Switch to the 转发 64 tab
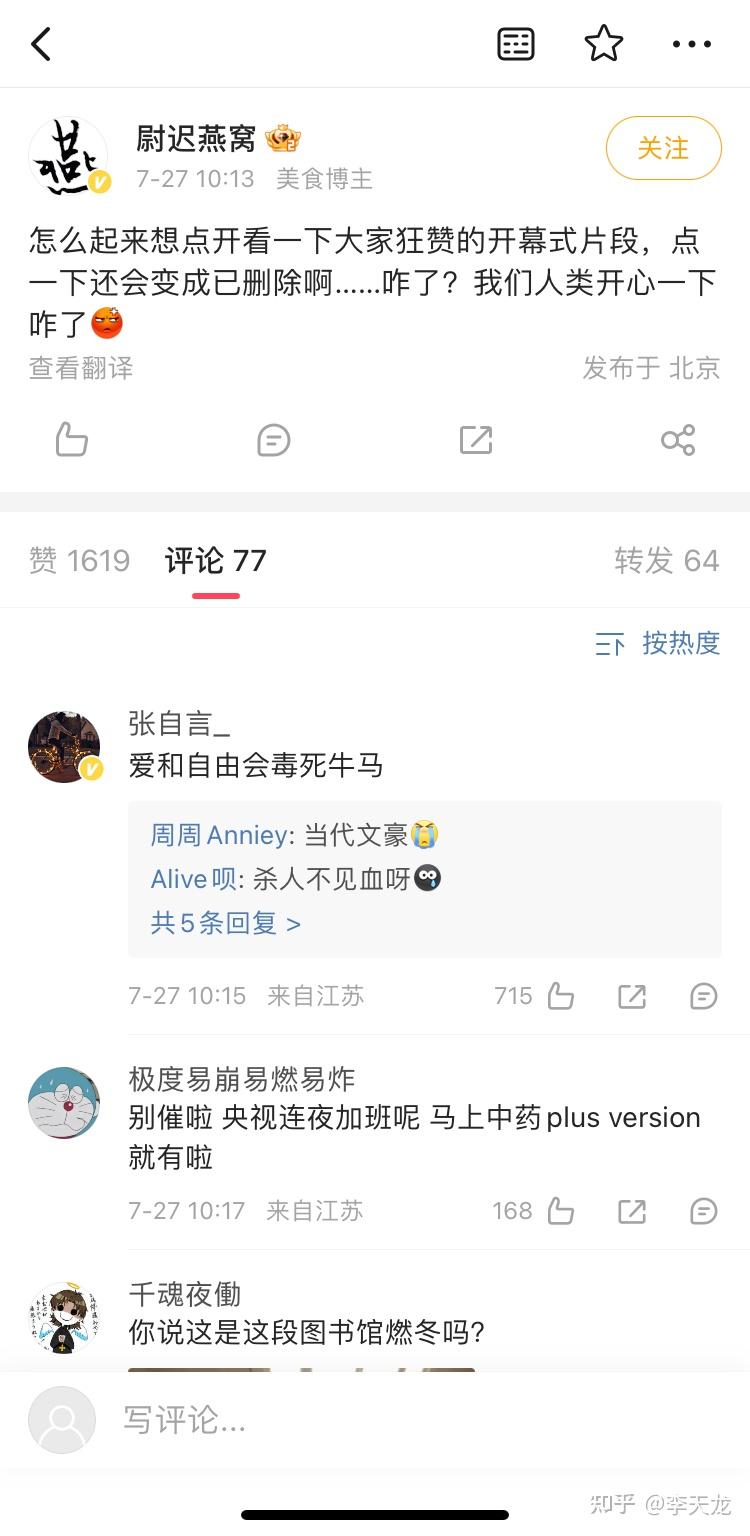This screenshot has width=750, height=1536. [x=667, y=561]
